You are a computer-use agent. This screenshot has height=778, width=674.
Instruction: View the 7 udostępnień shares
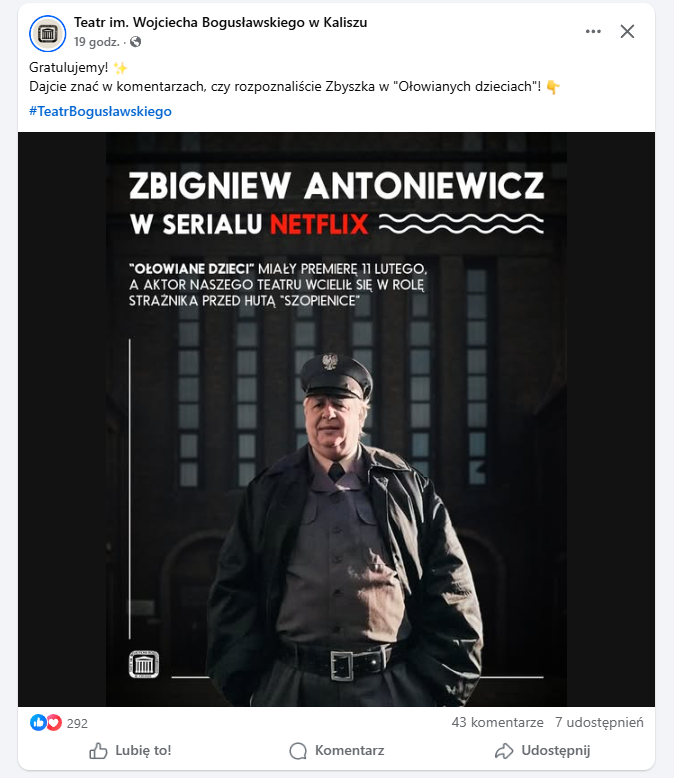coord(599,722)
